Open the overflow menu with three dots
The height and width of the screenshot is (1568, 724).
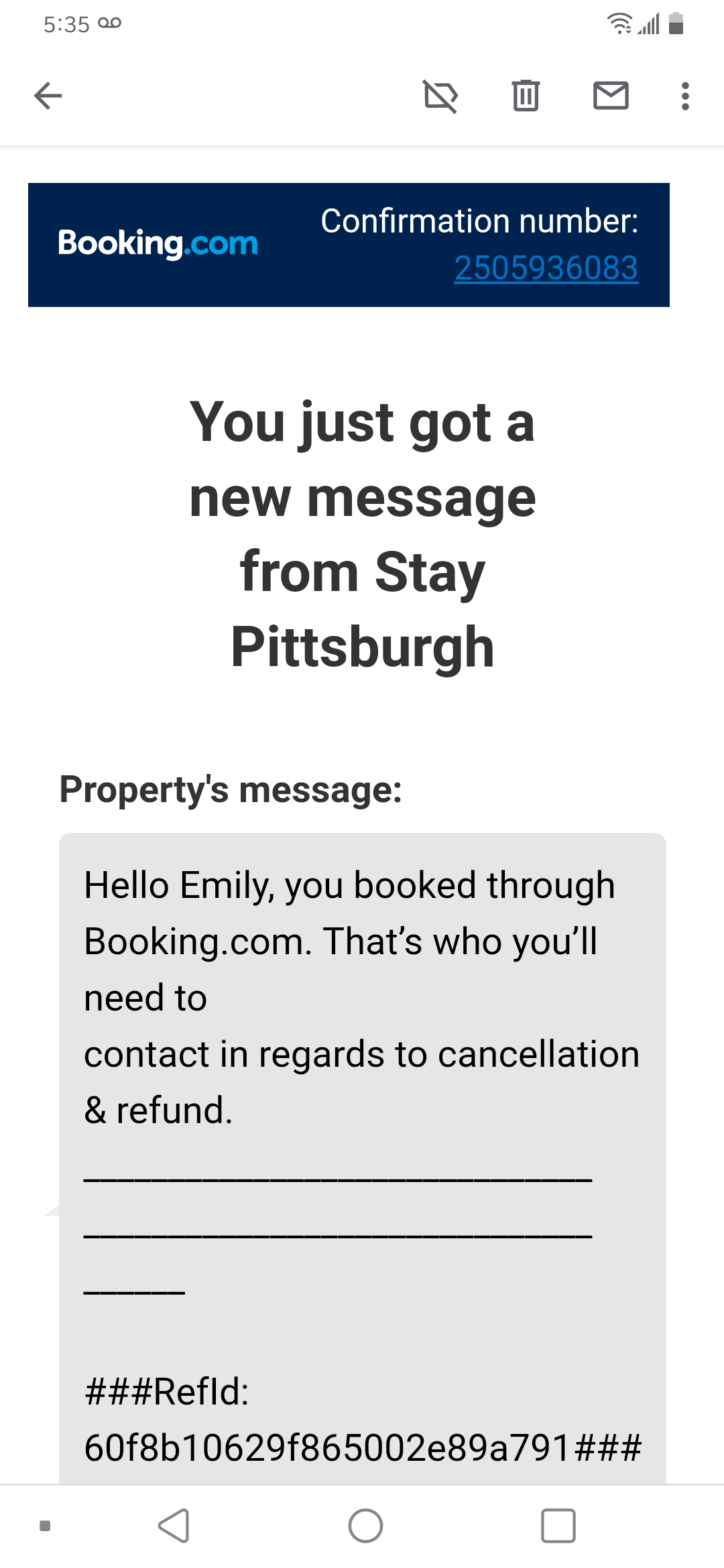pos(685,95)
